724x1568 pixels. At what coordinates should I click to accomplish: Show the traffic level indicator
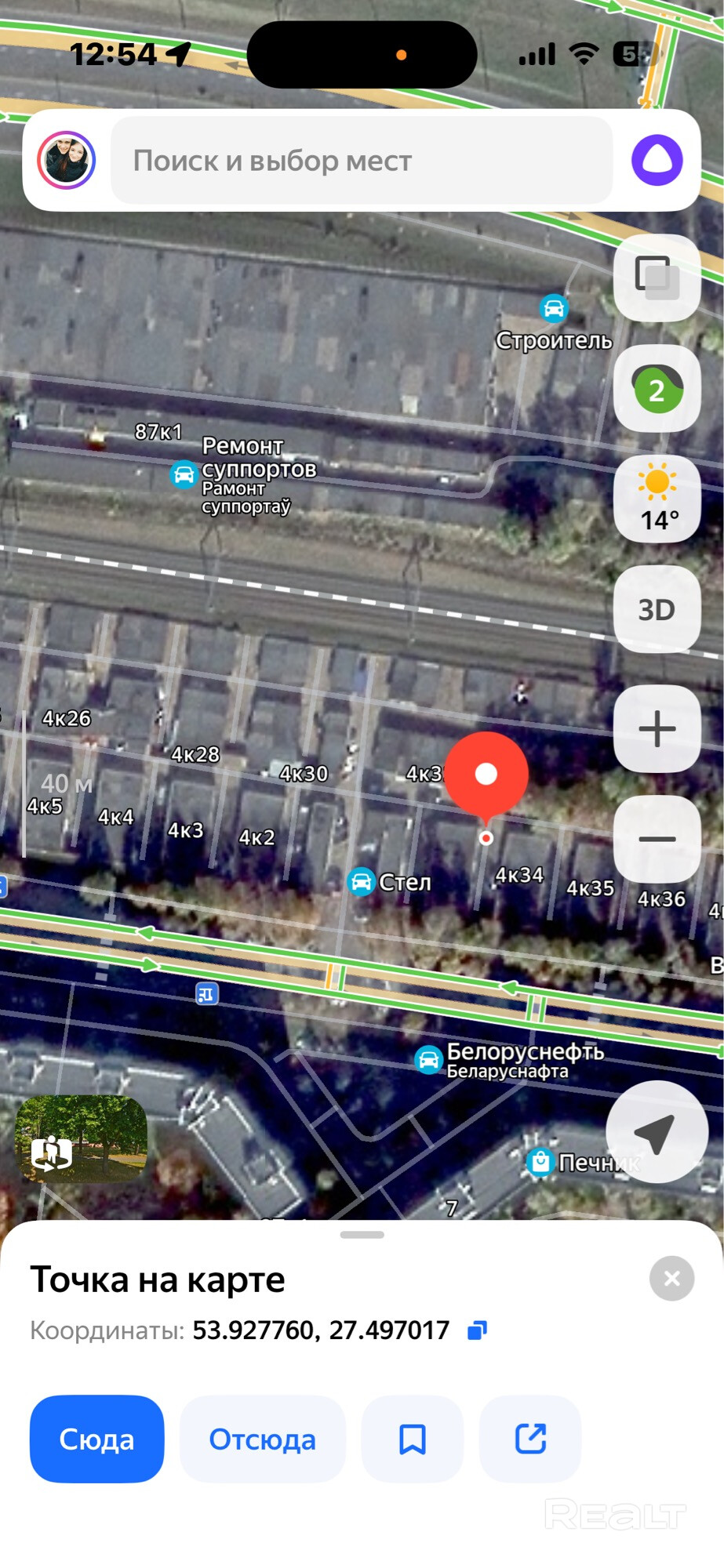coord(657,389)
